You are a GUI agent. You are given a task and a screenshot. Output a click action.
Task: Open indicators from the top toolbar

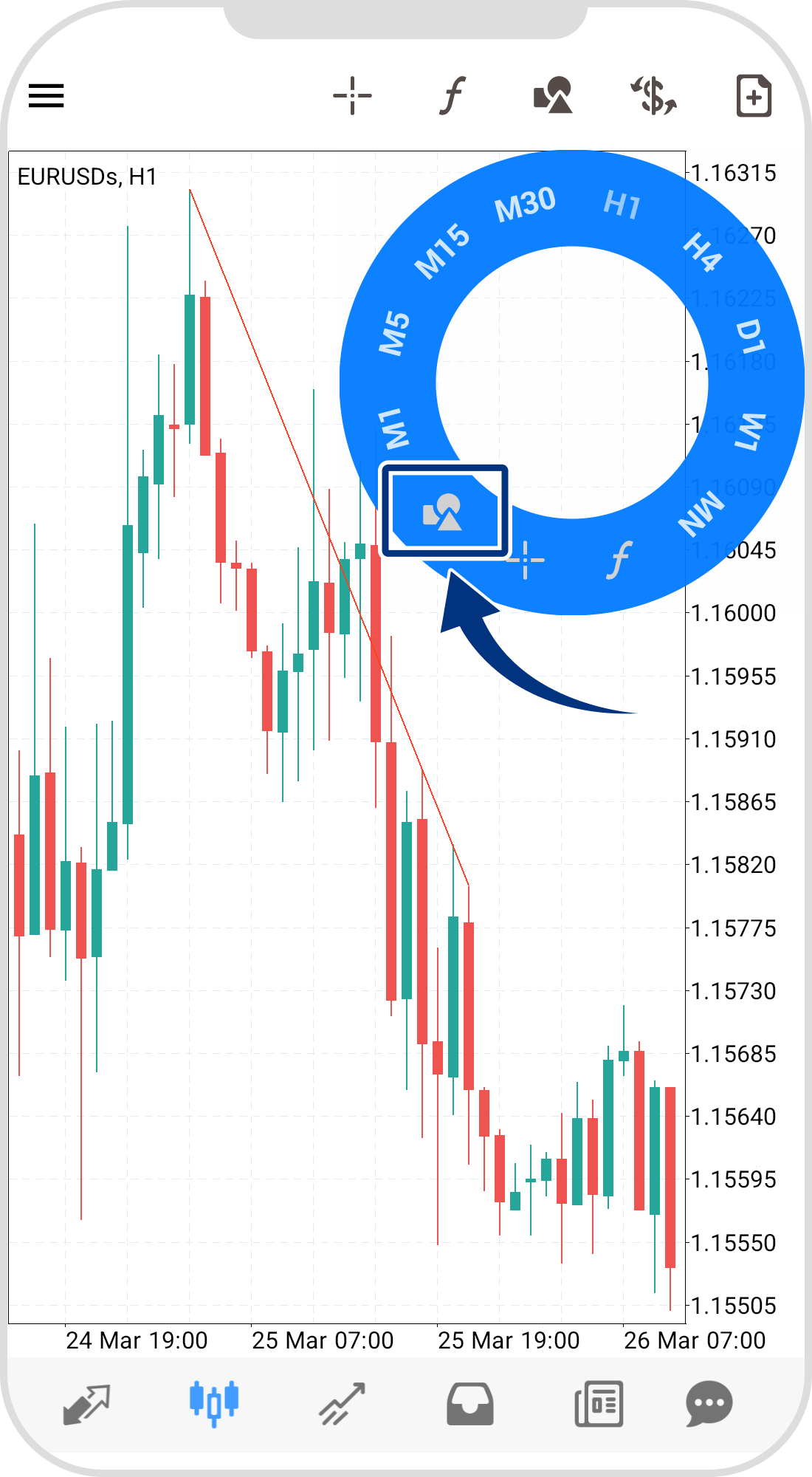pyautogui.click(x=453, y=96)
